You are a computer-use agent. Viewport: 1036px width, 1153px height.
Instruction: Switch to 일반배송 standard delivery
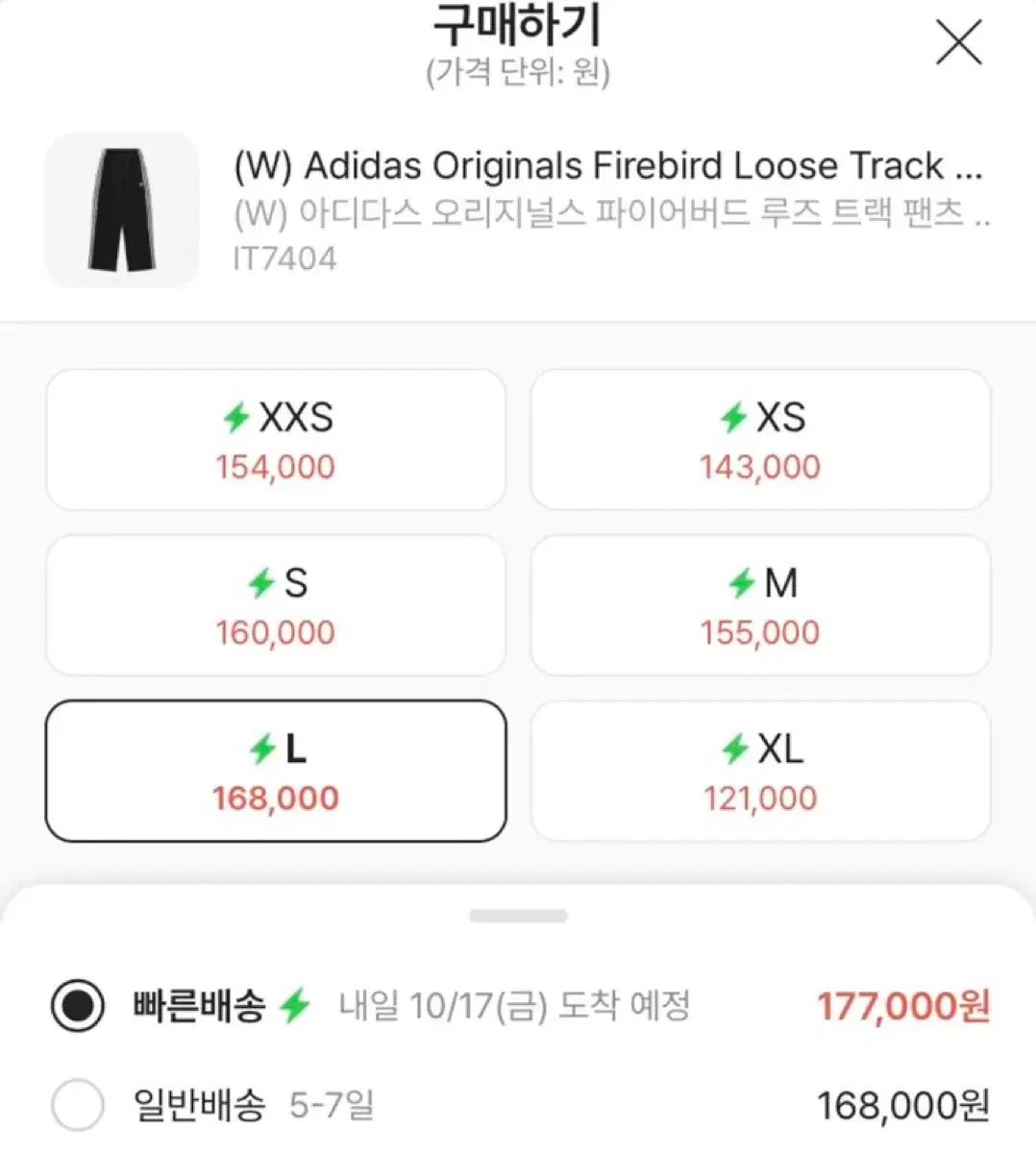(78, 1105)
